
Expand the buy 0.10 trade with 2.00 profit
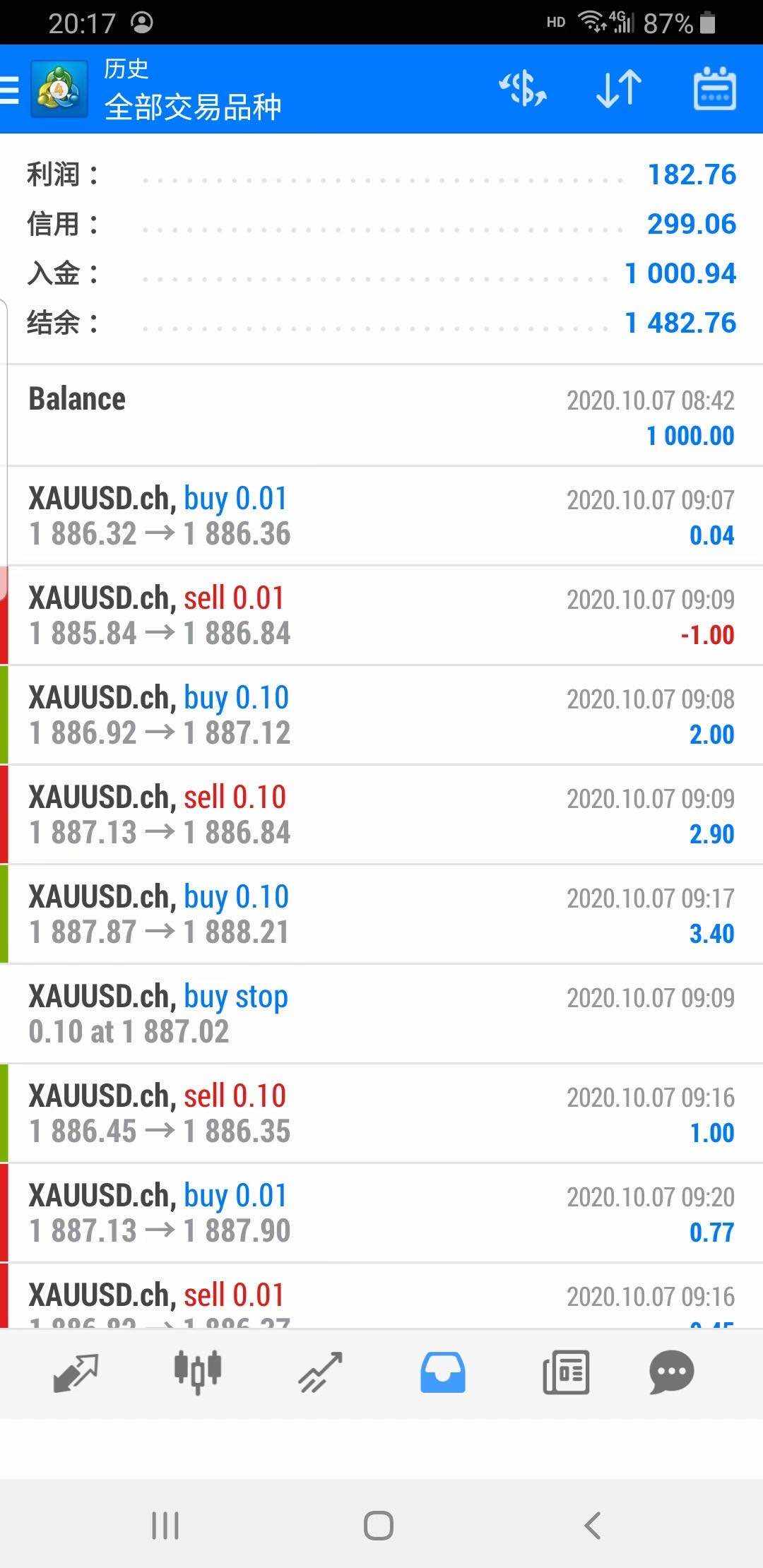[x=381, y=715]
